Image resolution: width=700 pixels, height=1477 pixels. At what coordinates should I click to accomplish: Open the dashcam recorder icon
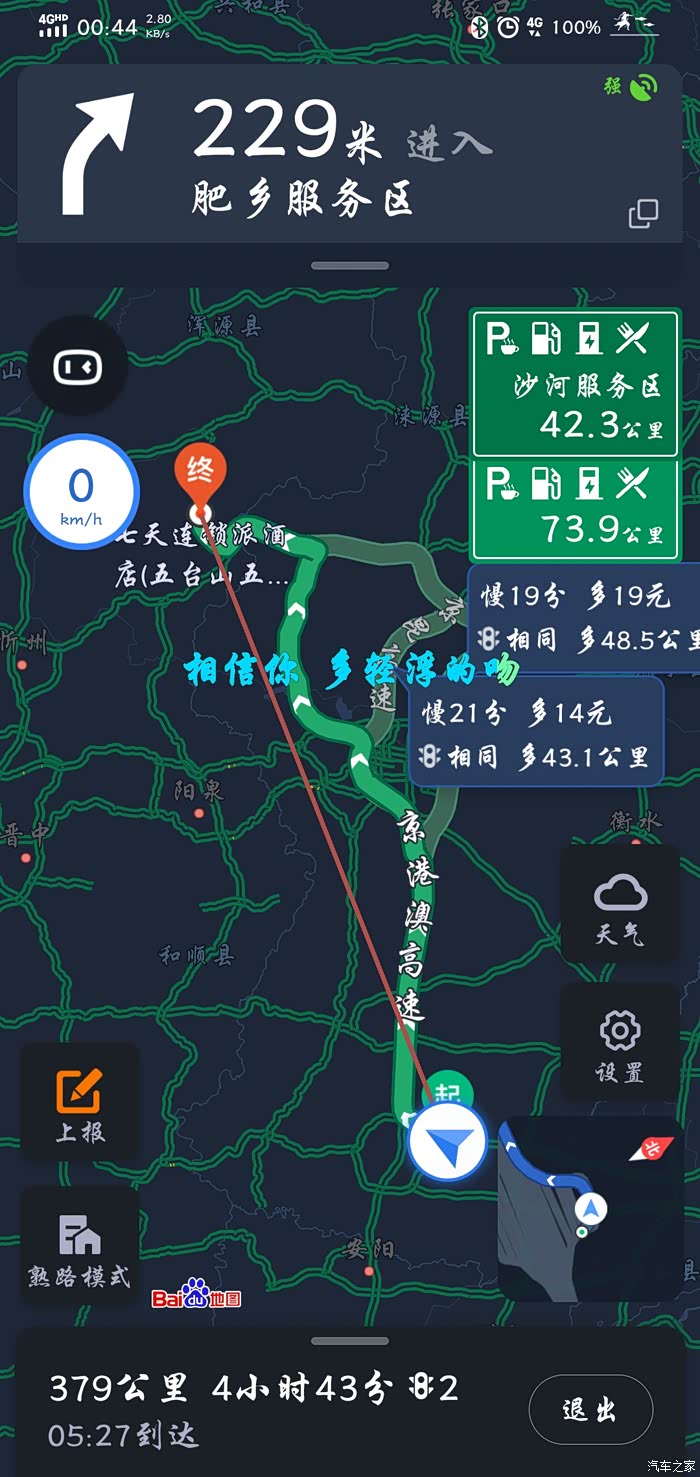click(77, 367)
